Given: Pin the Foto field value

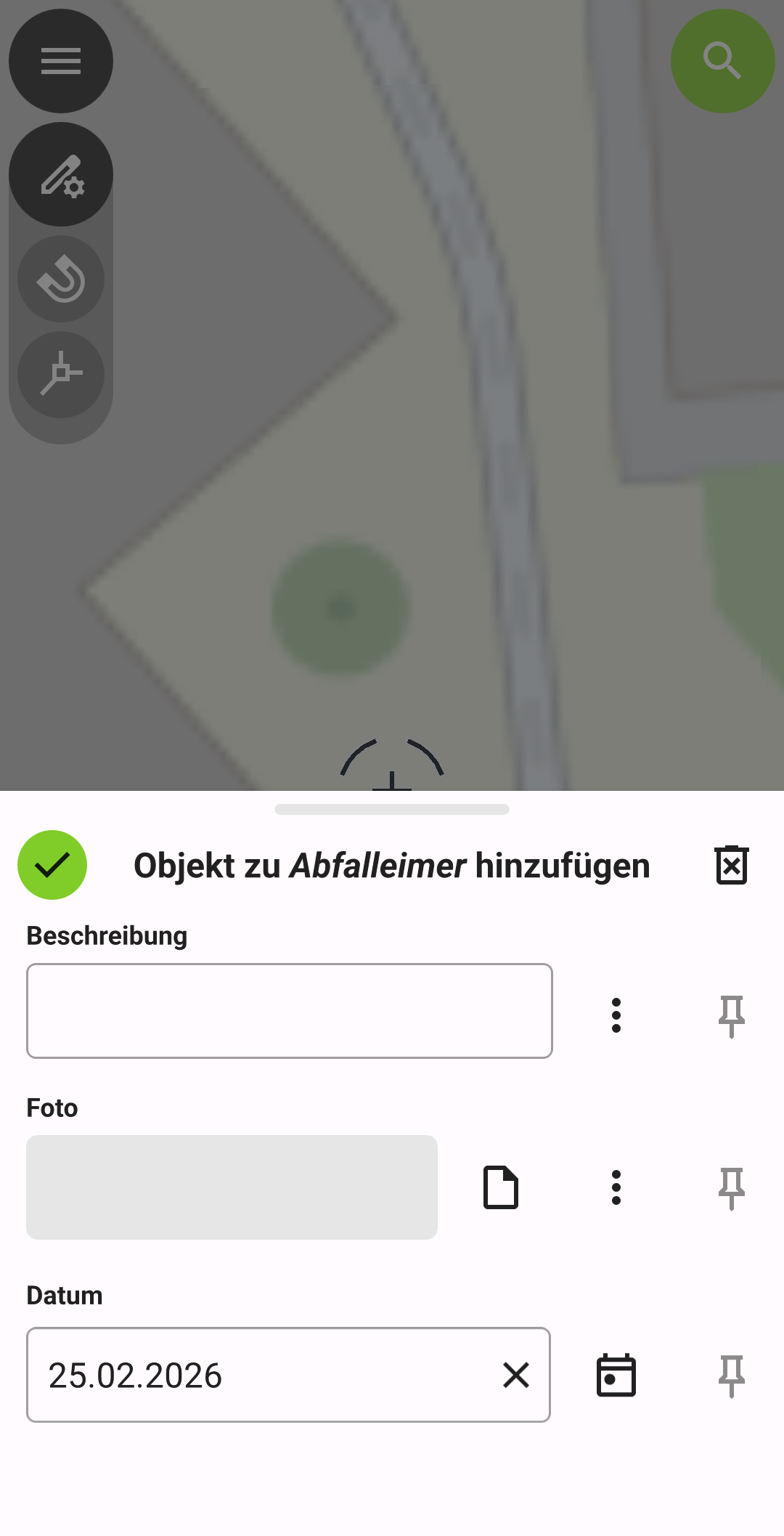Looking at the screenshot, I should [732, 1187].
